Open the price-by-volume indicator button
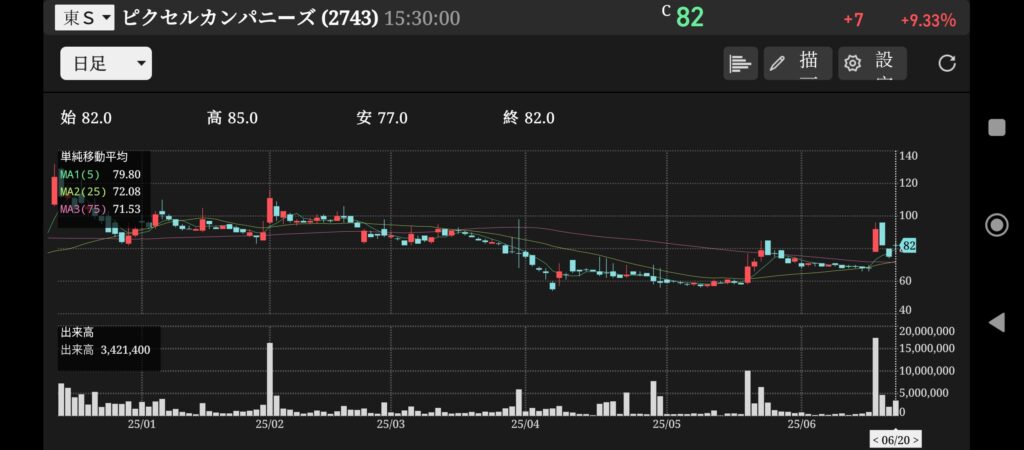Screen dimensions: 1024x450 tap(740, 64)
